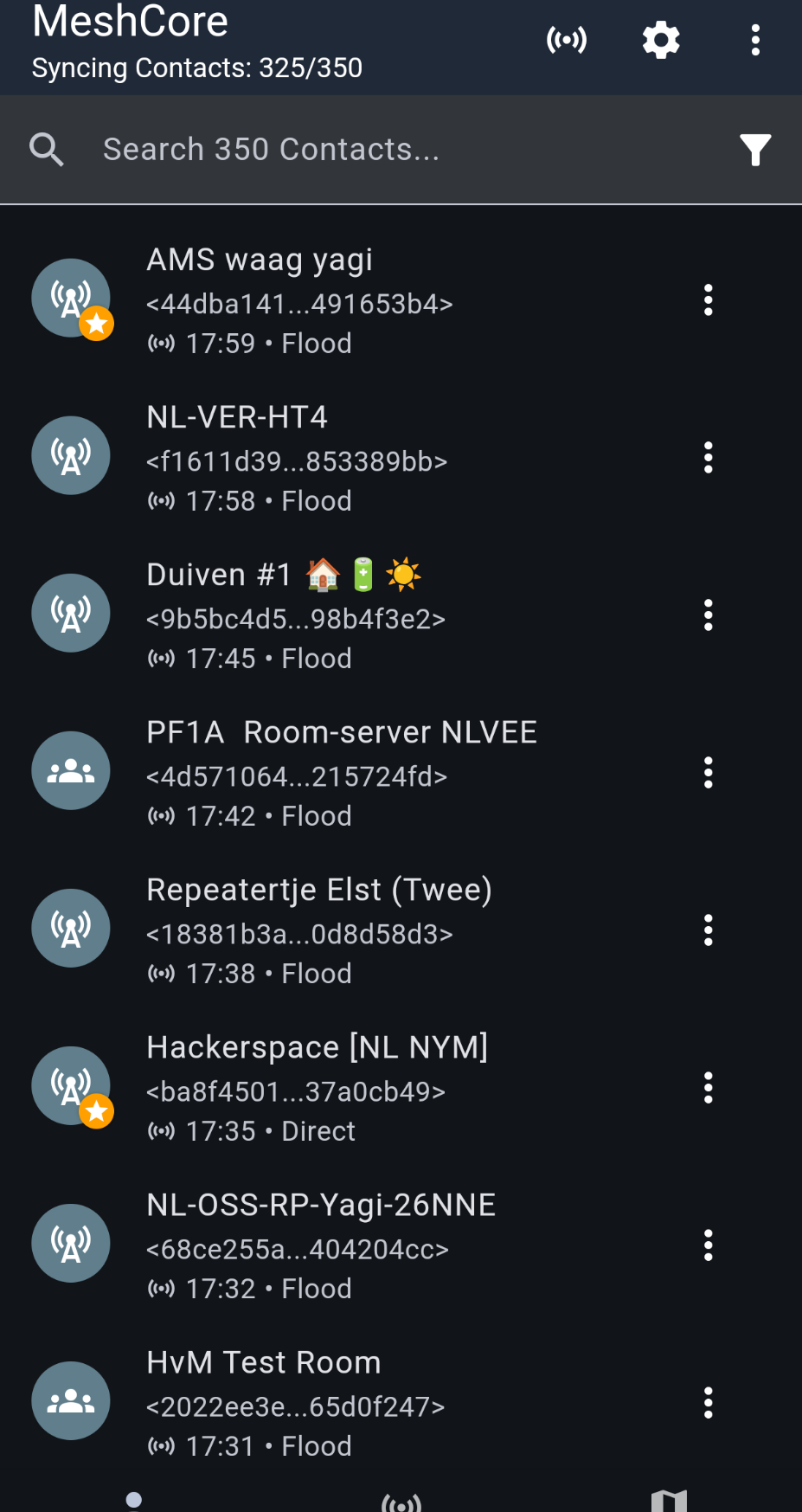The width and height of the screenshot is (802, 1512).
Task: Select the NL-VER-HT4 repeater
Action: click(346, 458)
